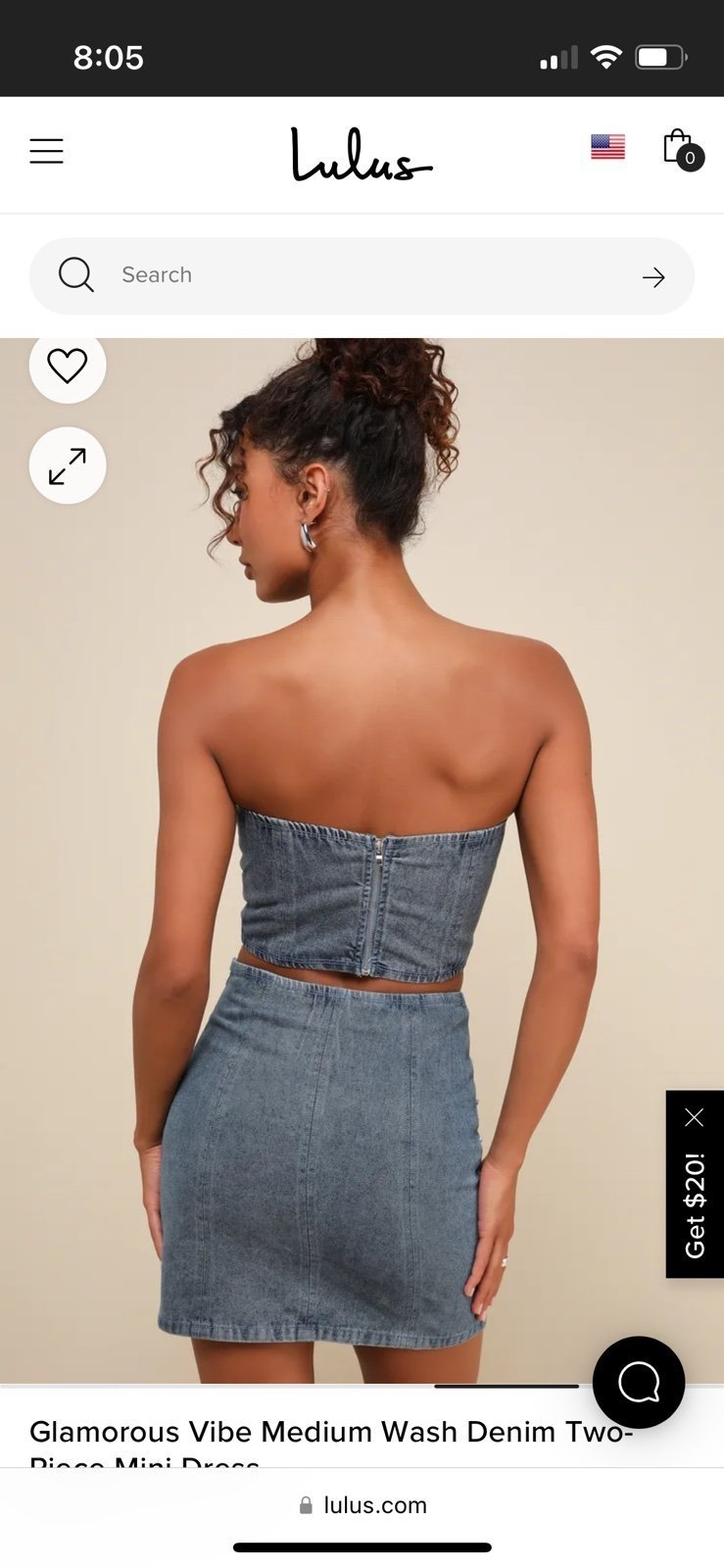Screen dimensions: 724x1568
Task: Add the dress to wishlist heart
Action: [68, 366]
